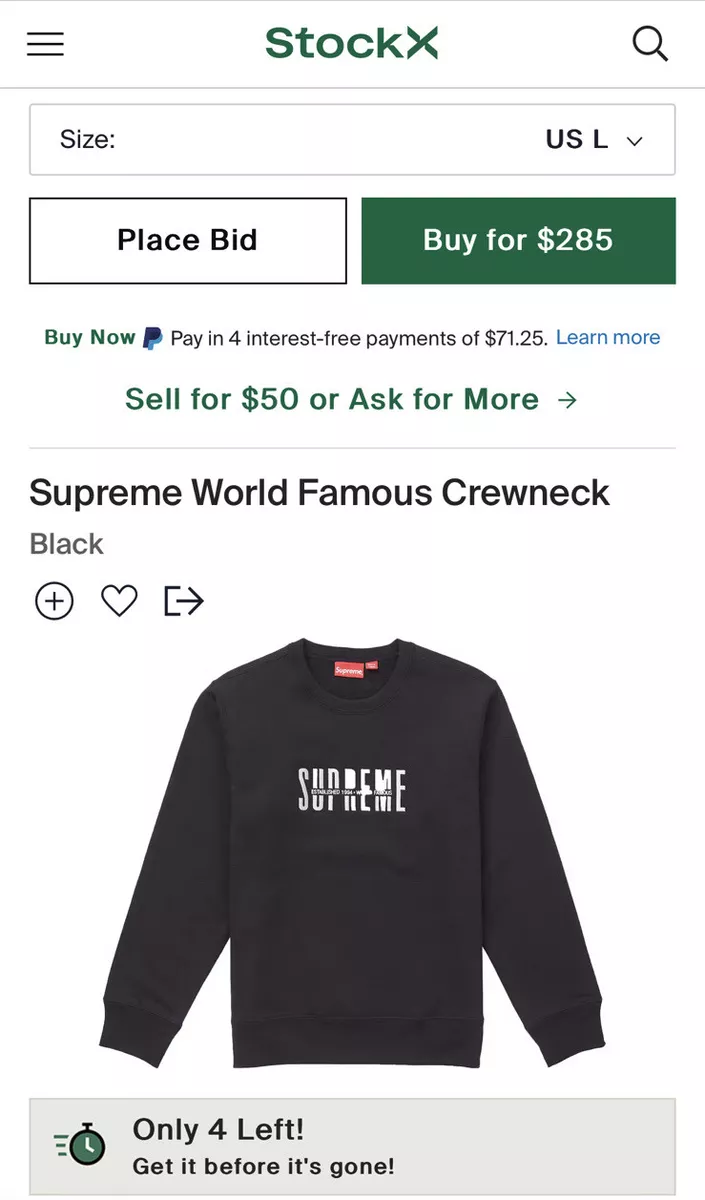Select Sell for $50 or Ask for More
The height and width of the screenshot is (1200, 705).
[x=352, y=400]
